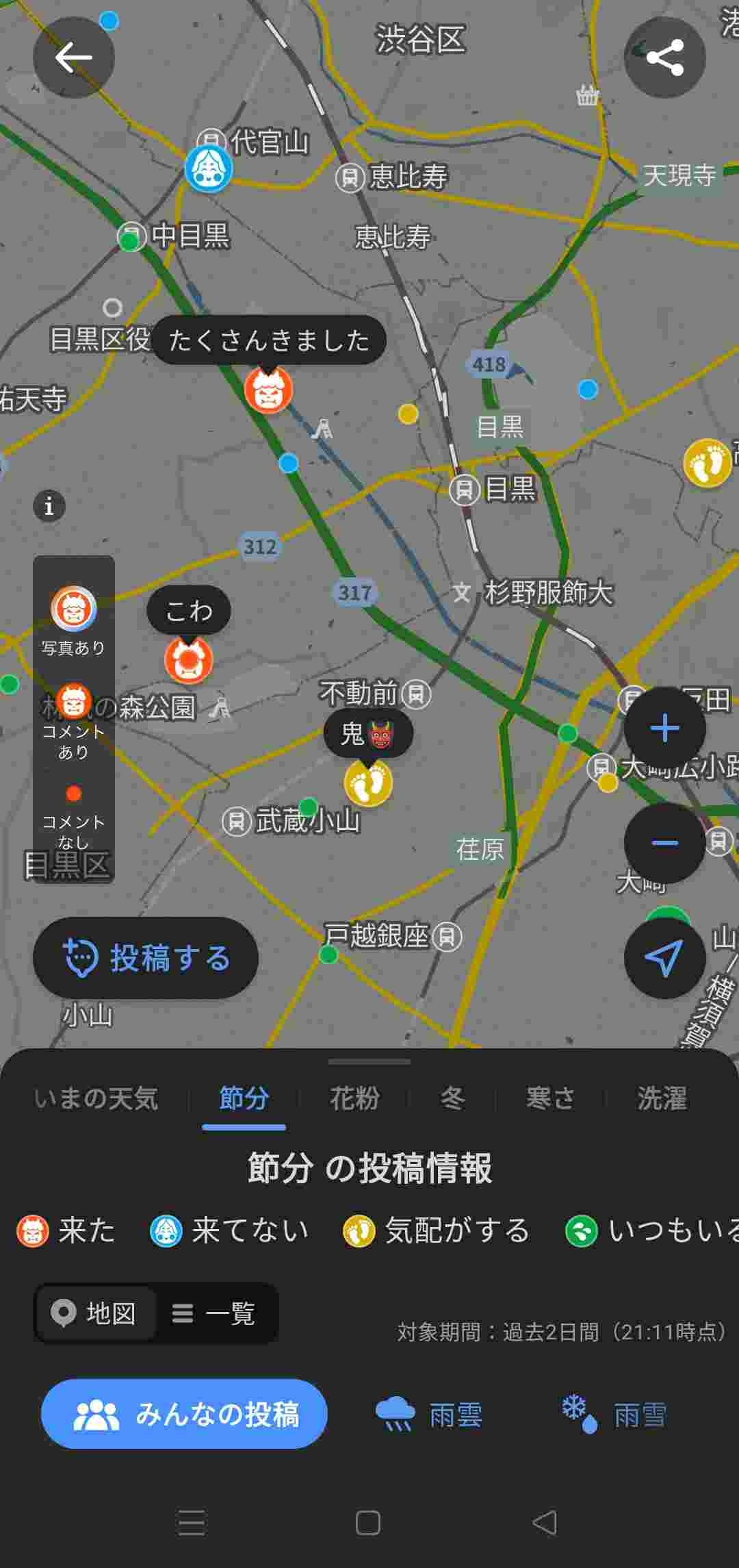Screen dimensions: 739x1568
Task: Switch to the 寒さ tab
Action: [x=550, y=1099]
